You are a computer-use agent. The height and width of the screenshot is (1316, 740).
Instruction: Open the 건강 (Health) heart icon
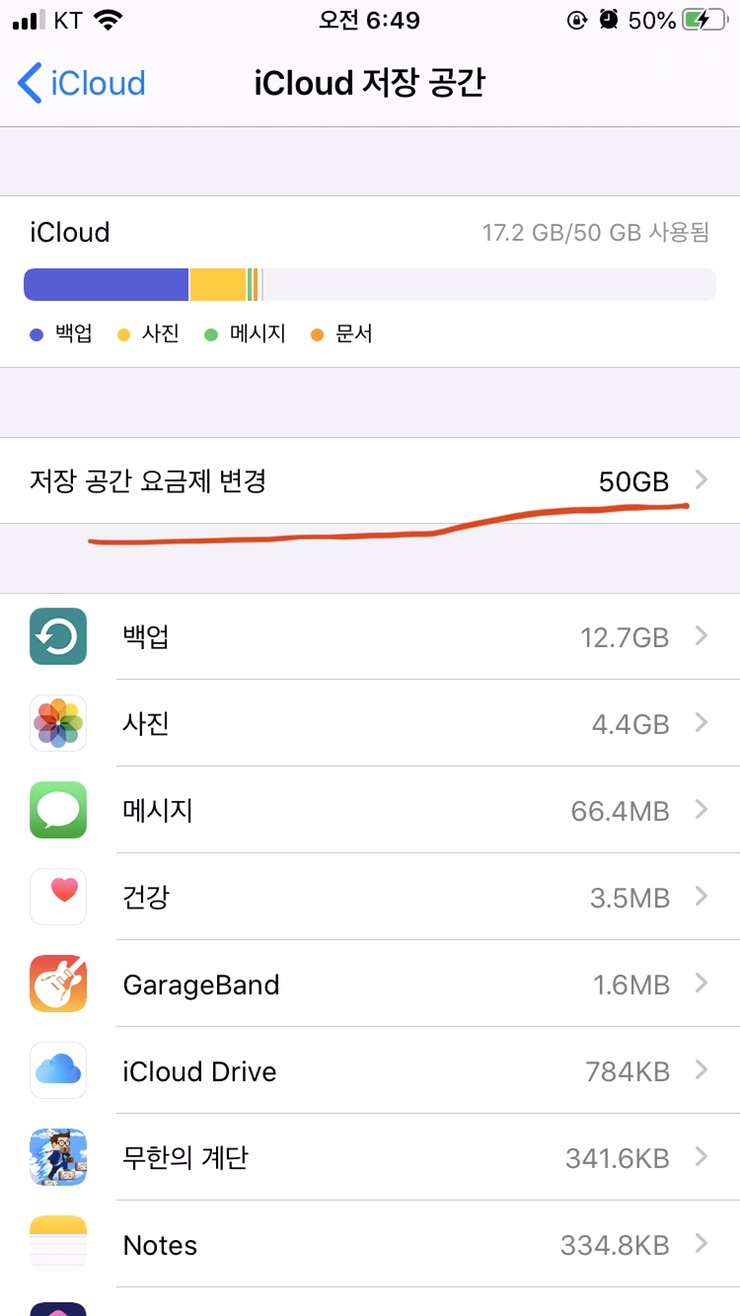(x=57, y=897)
